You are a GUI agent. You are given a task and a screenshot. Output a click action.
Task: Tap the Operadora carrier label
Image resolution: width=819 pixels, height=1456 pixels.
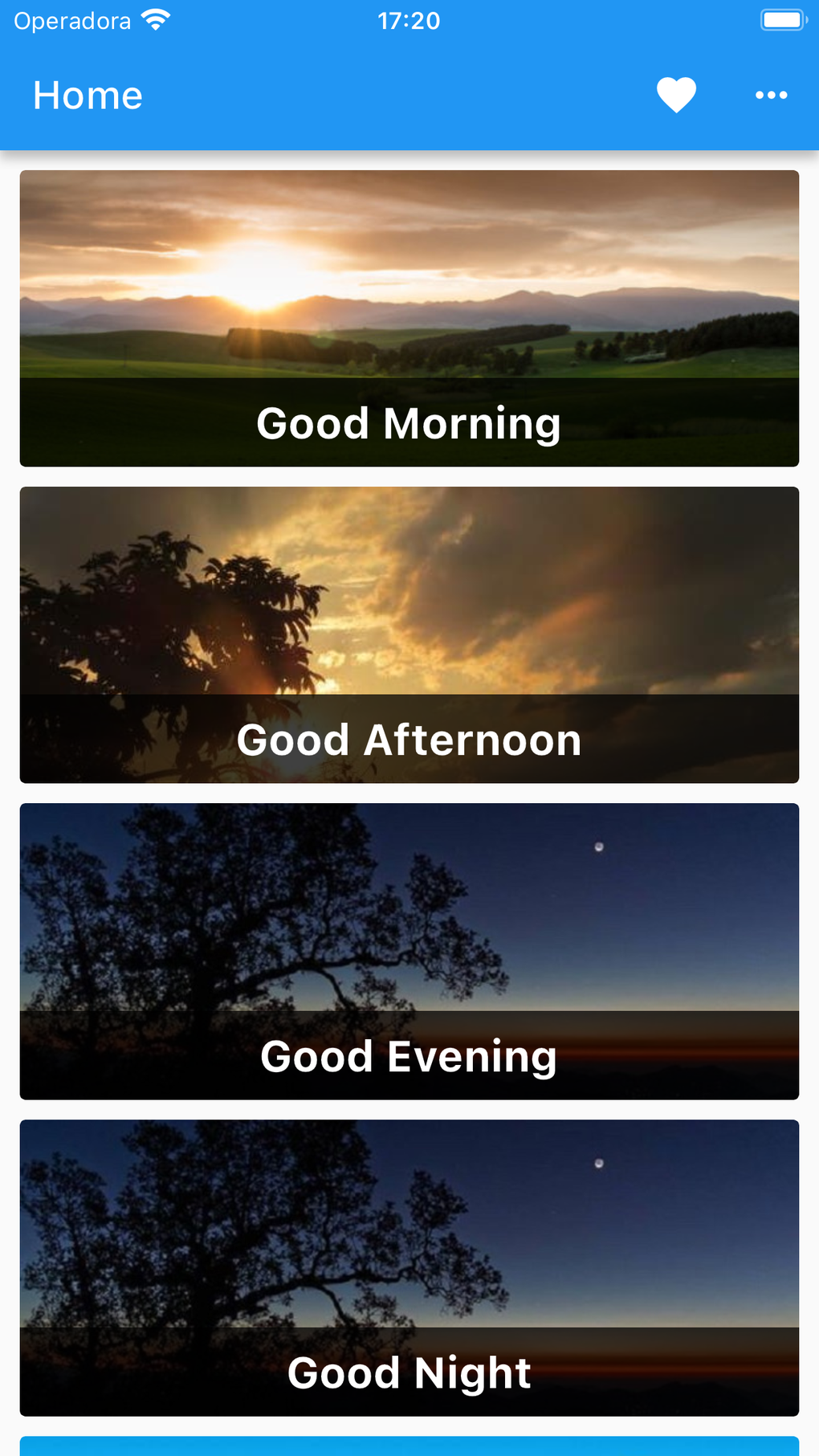(72, 20)
